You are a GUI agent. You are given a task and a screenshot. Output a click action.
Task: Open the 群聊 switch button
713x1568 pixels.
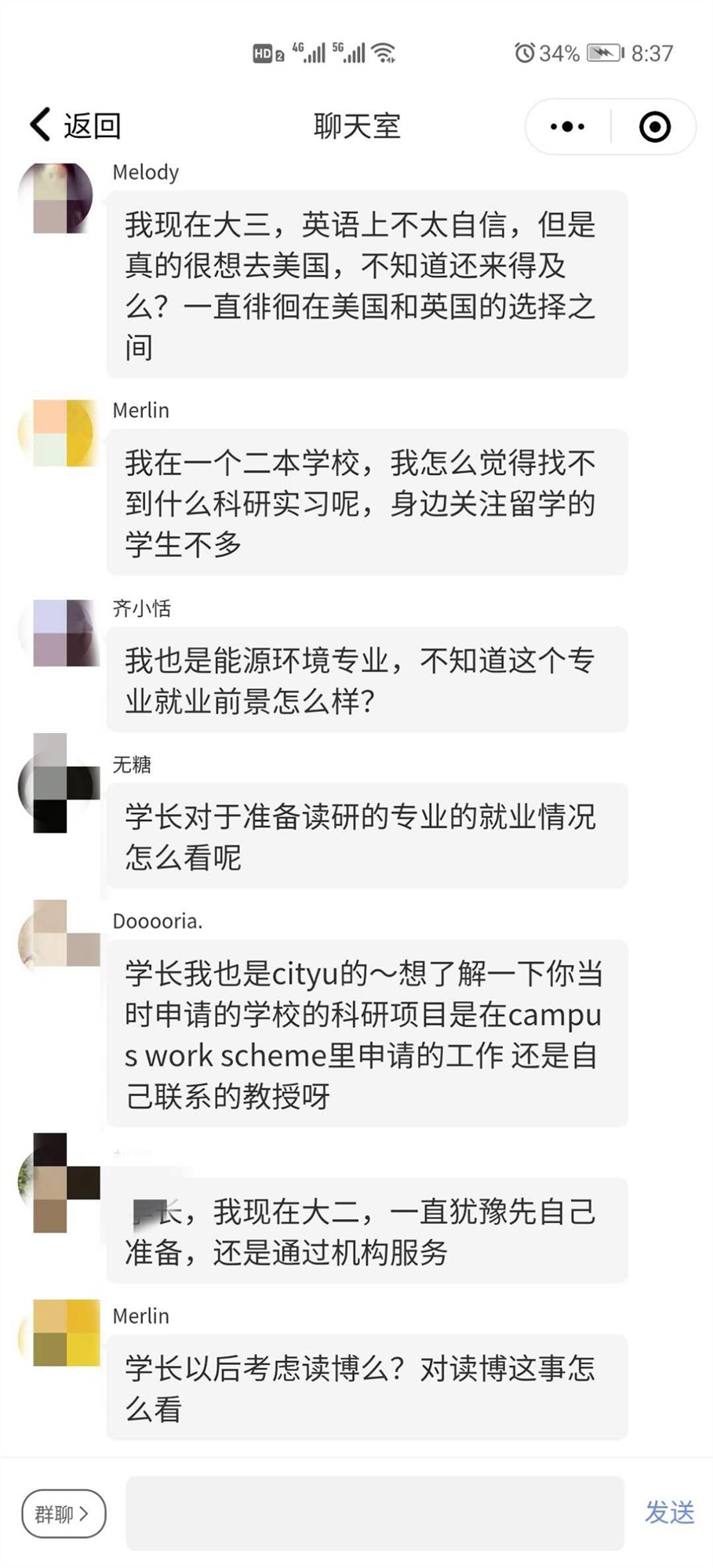63,1513
